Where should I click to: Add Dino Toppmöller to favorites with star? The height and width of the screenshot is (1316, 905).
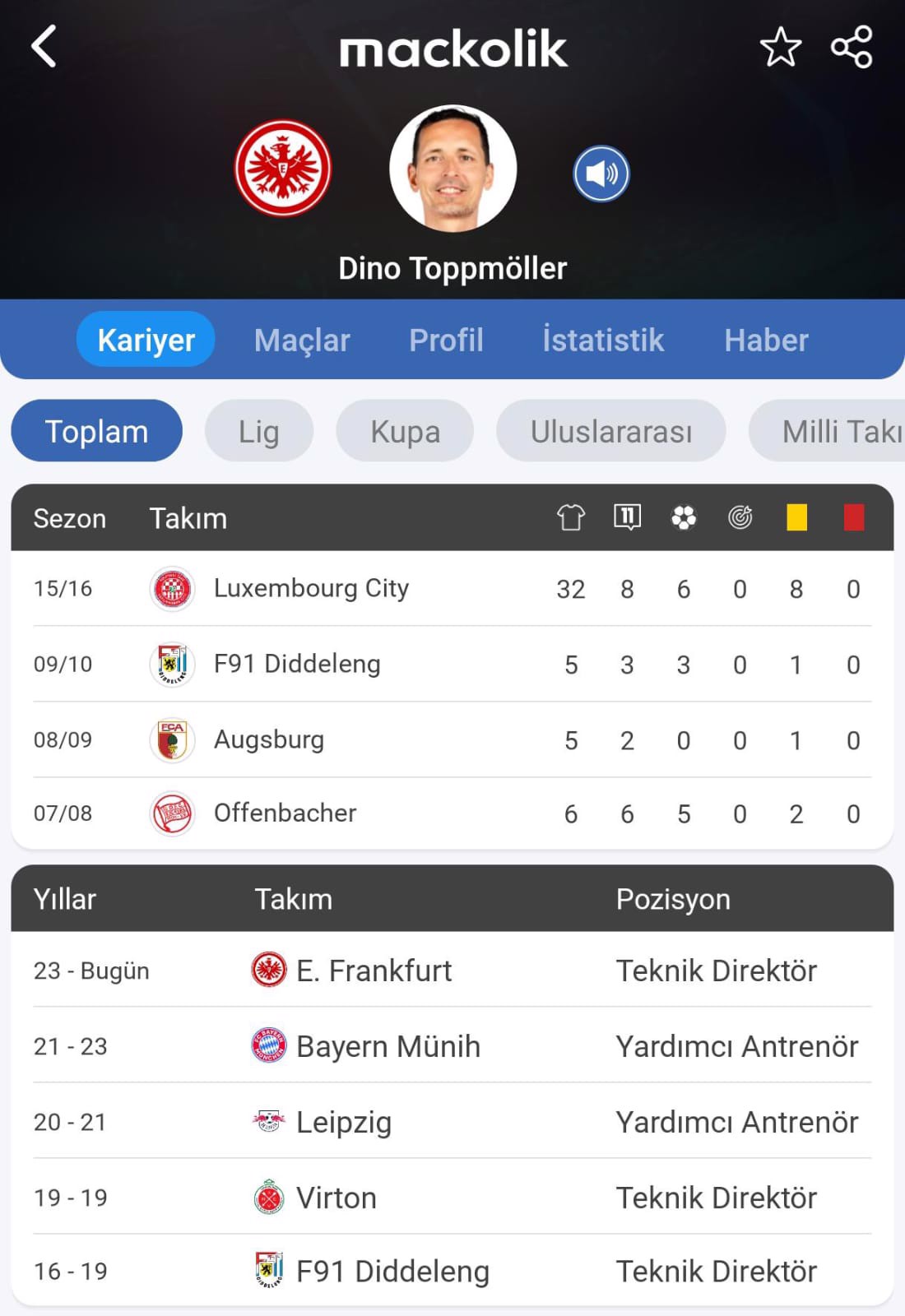point(780,47)
